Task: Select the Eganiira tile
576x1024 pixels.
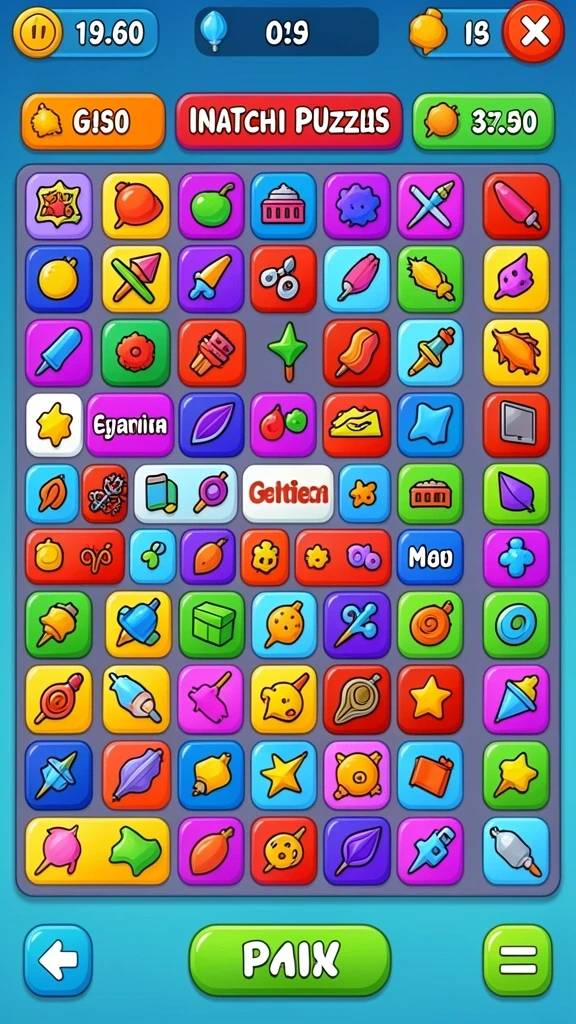Action: click(130, 424)
